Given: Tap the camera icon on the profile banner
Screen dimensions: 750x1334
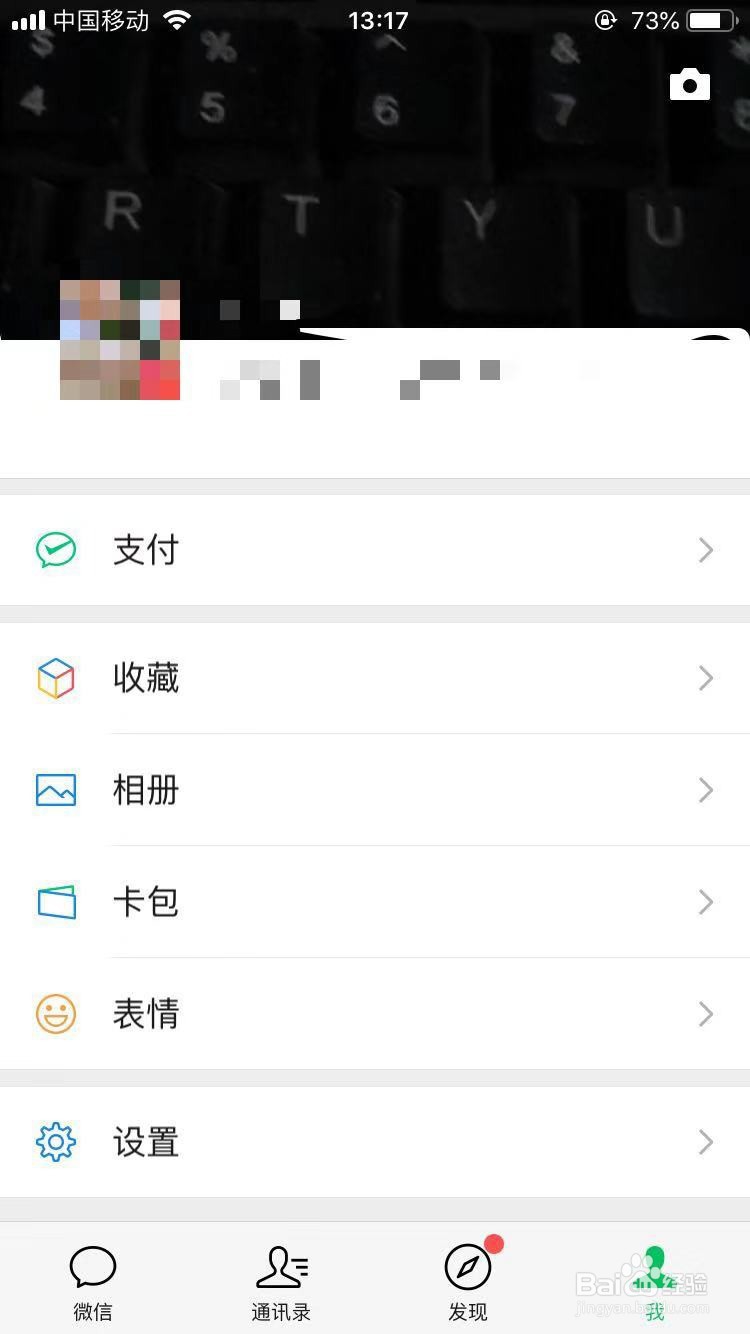Looking at the screenshot, I should click(x=689, y=84).
